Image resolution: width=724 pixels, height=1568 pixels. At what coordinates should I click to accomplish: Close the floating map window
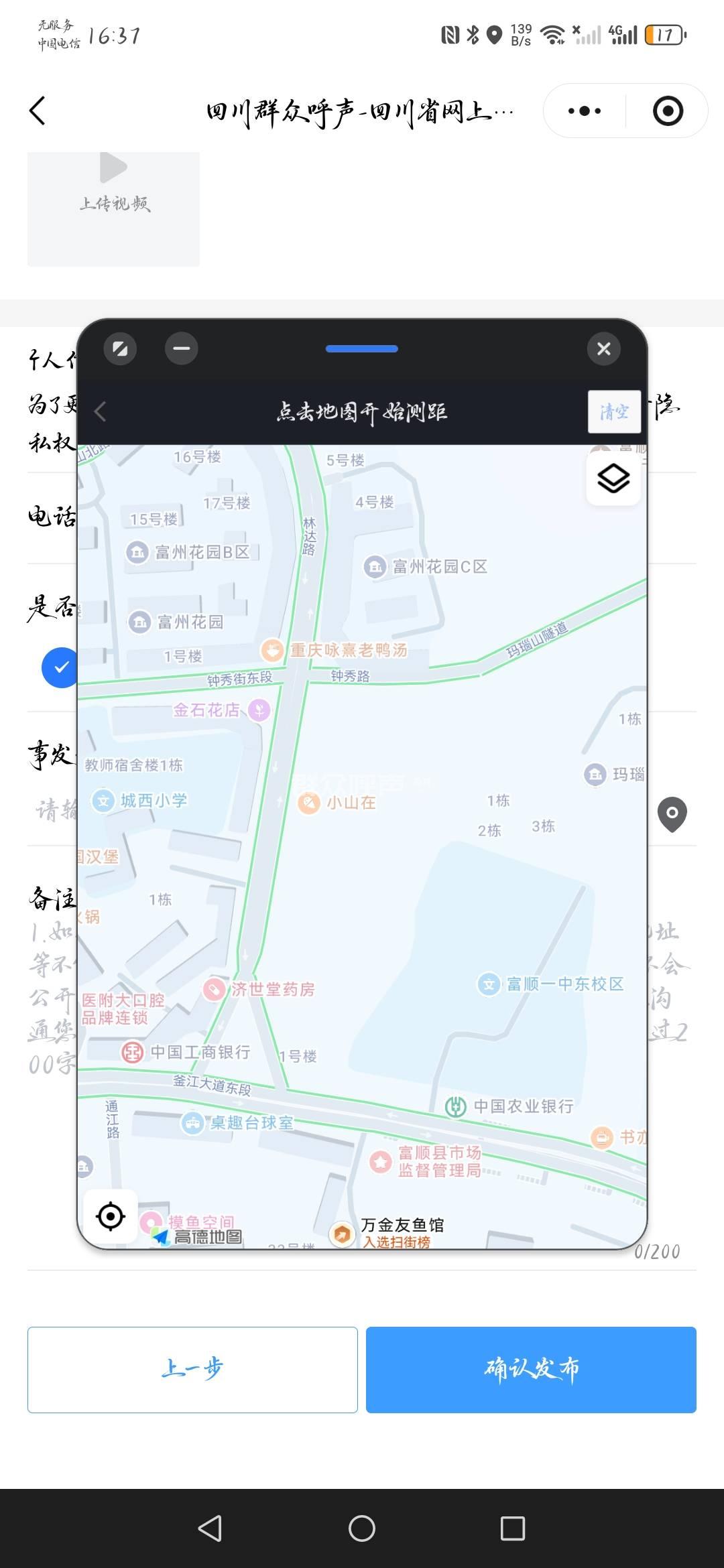click(603, 348)
